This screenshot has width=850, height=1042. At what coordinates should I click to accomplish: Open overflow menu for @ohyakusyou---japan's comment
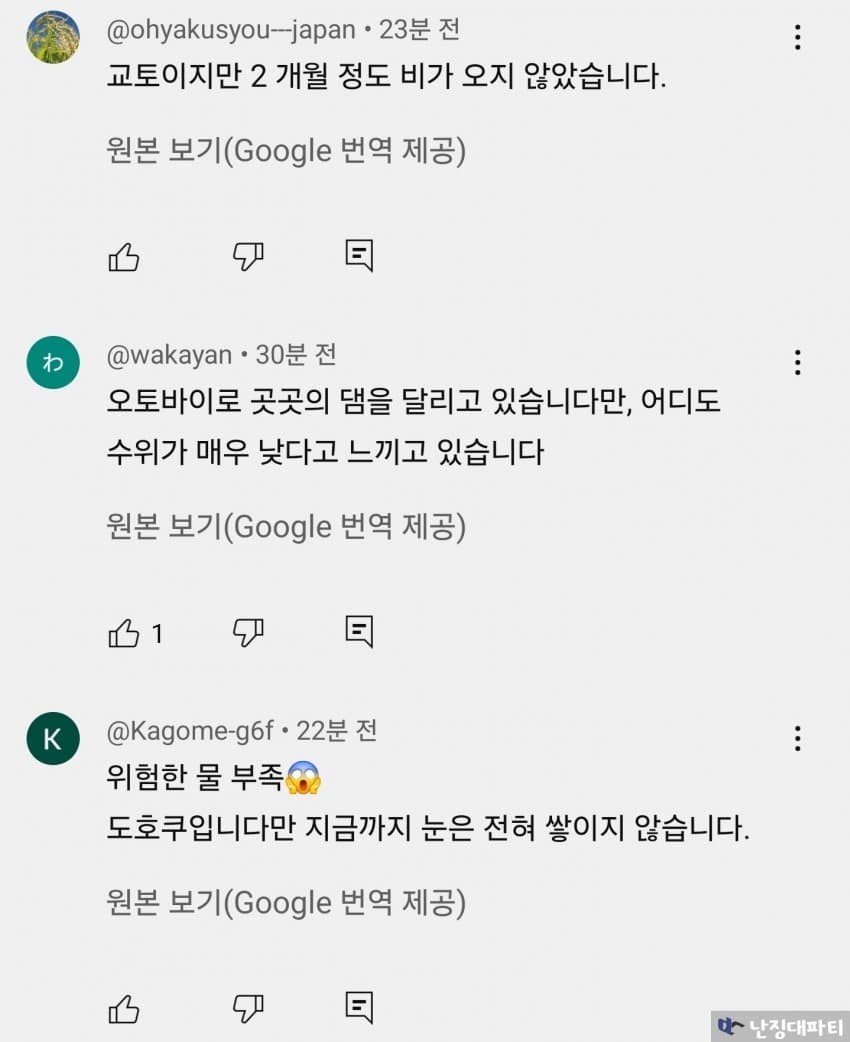pyautogui.click(x=797, y=38)
